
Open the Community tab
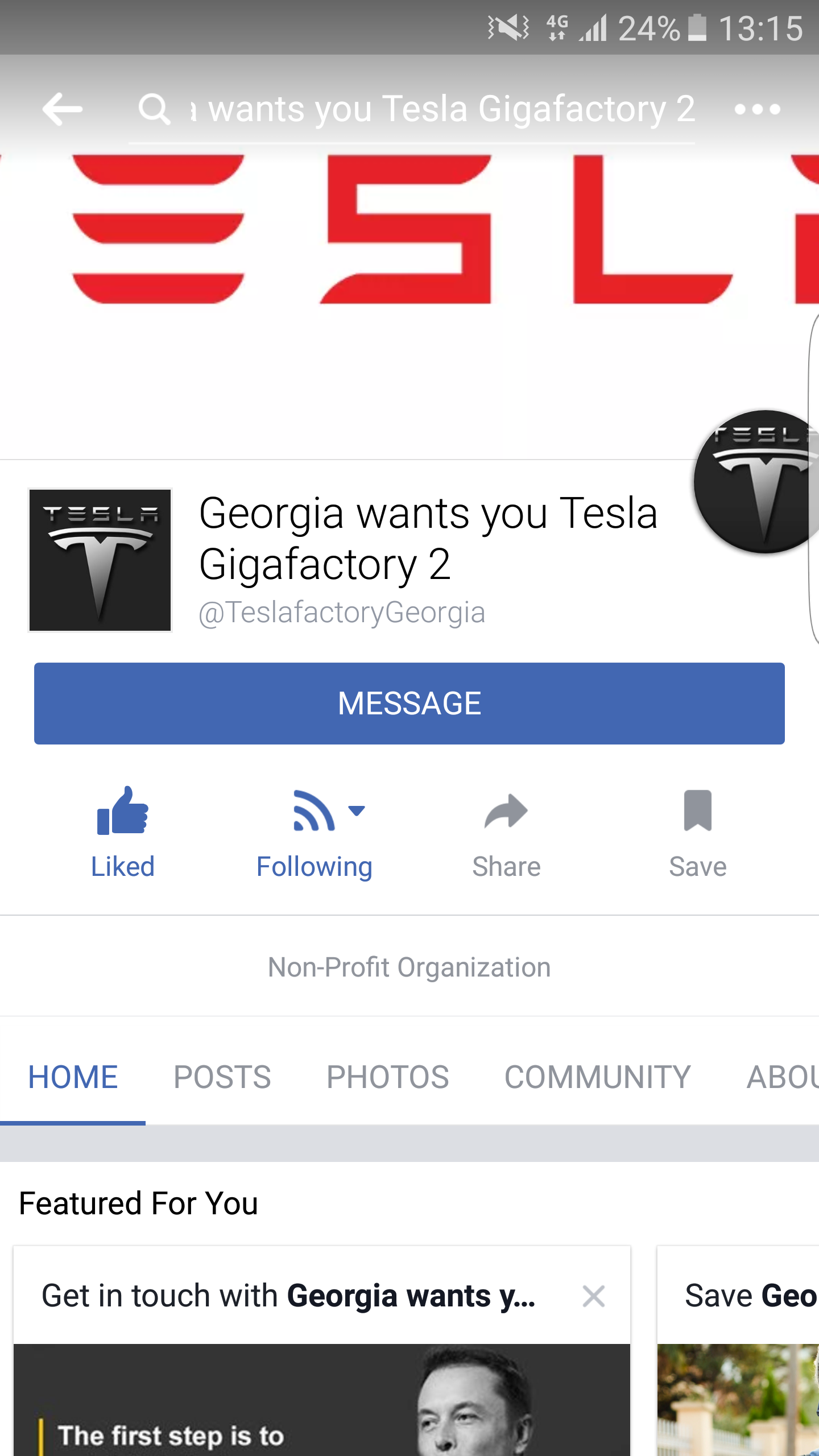pyautogui.click(x=597, y=1077)
